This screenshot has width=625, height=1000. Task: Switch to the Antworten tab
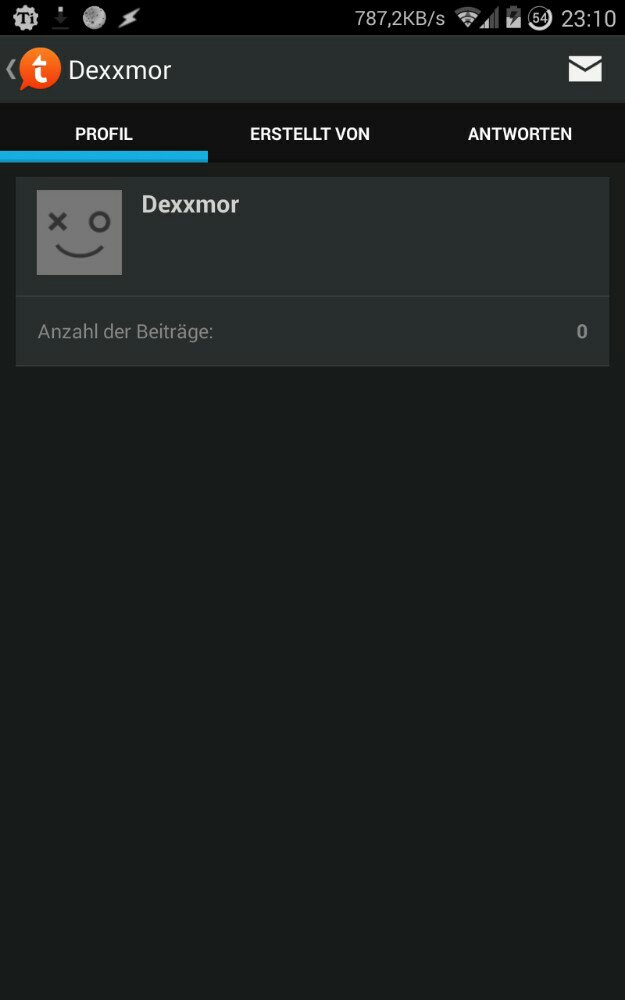click(x=520, y=134)
